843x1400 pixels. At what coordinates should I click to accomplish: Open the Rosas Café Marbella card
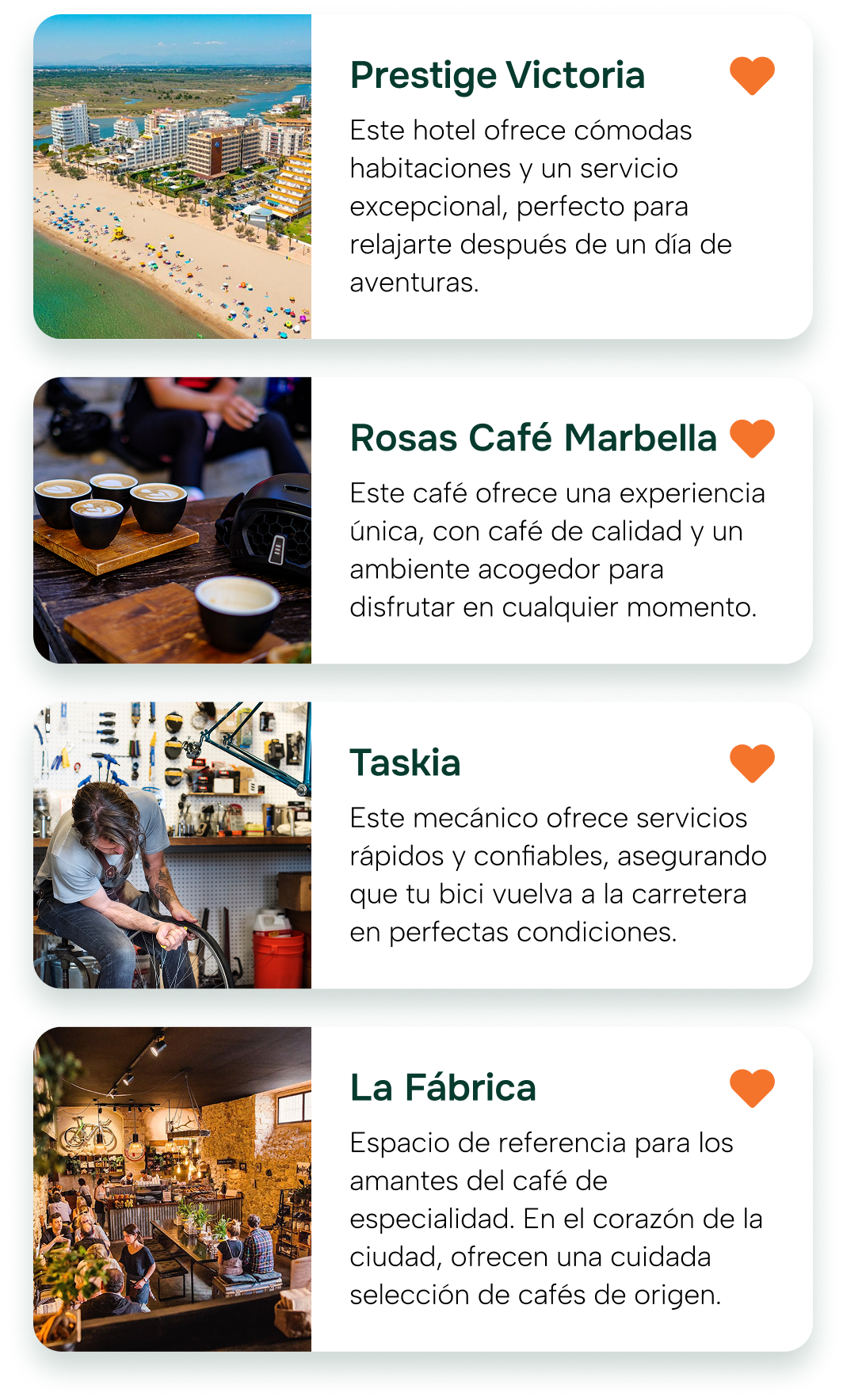pos(532,439)
